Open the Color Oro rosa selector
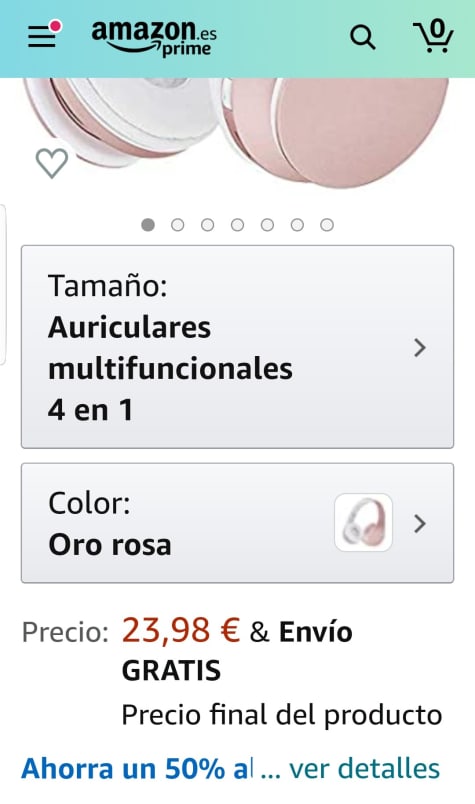Viewport: 475px width, 804px height. coord(238,523)
